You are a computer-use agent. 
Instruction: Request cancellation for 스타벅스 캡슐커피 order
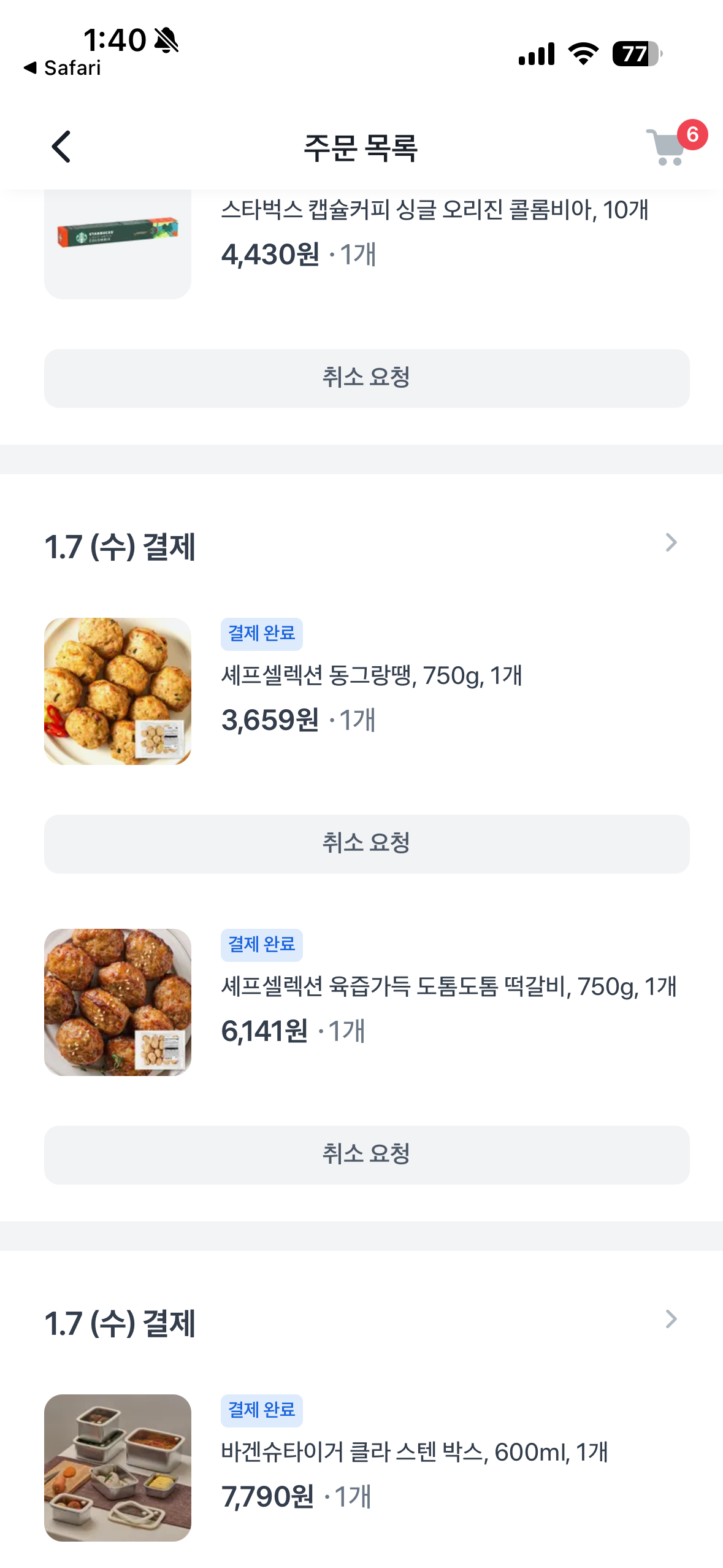366,378
